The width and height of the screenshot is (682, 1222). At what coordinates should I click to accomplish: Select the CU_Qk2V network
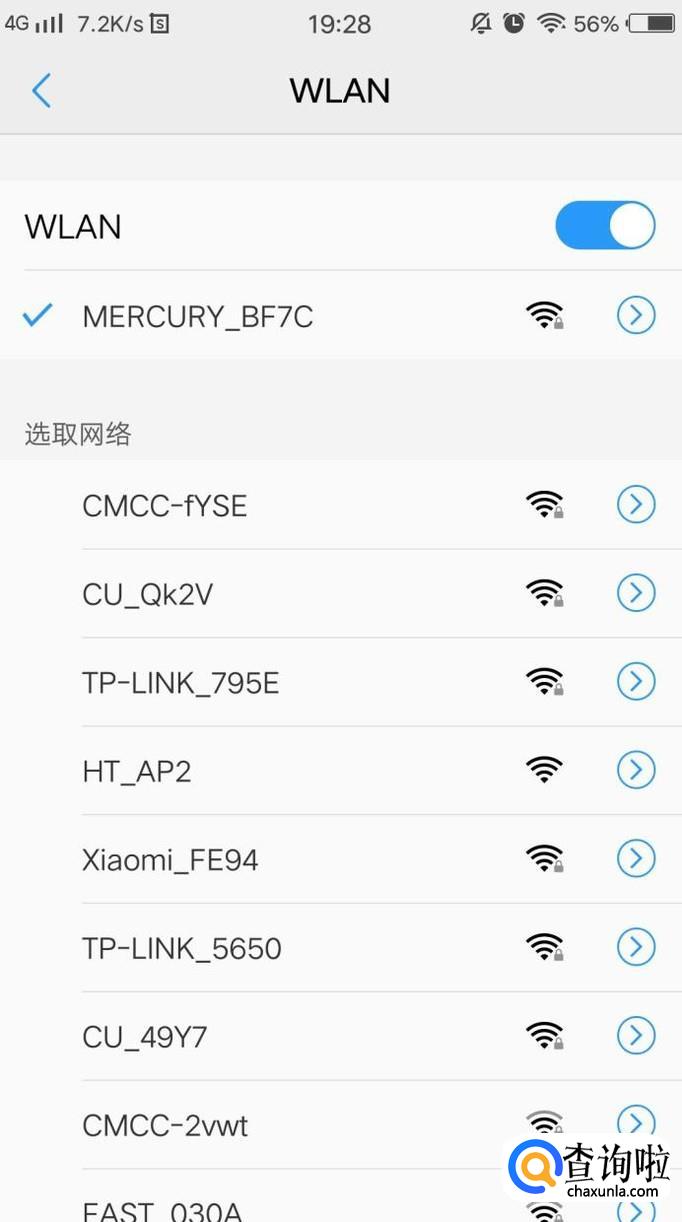(x=148, y=595)
